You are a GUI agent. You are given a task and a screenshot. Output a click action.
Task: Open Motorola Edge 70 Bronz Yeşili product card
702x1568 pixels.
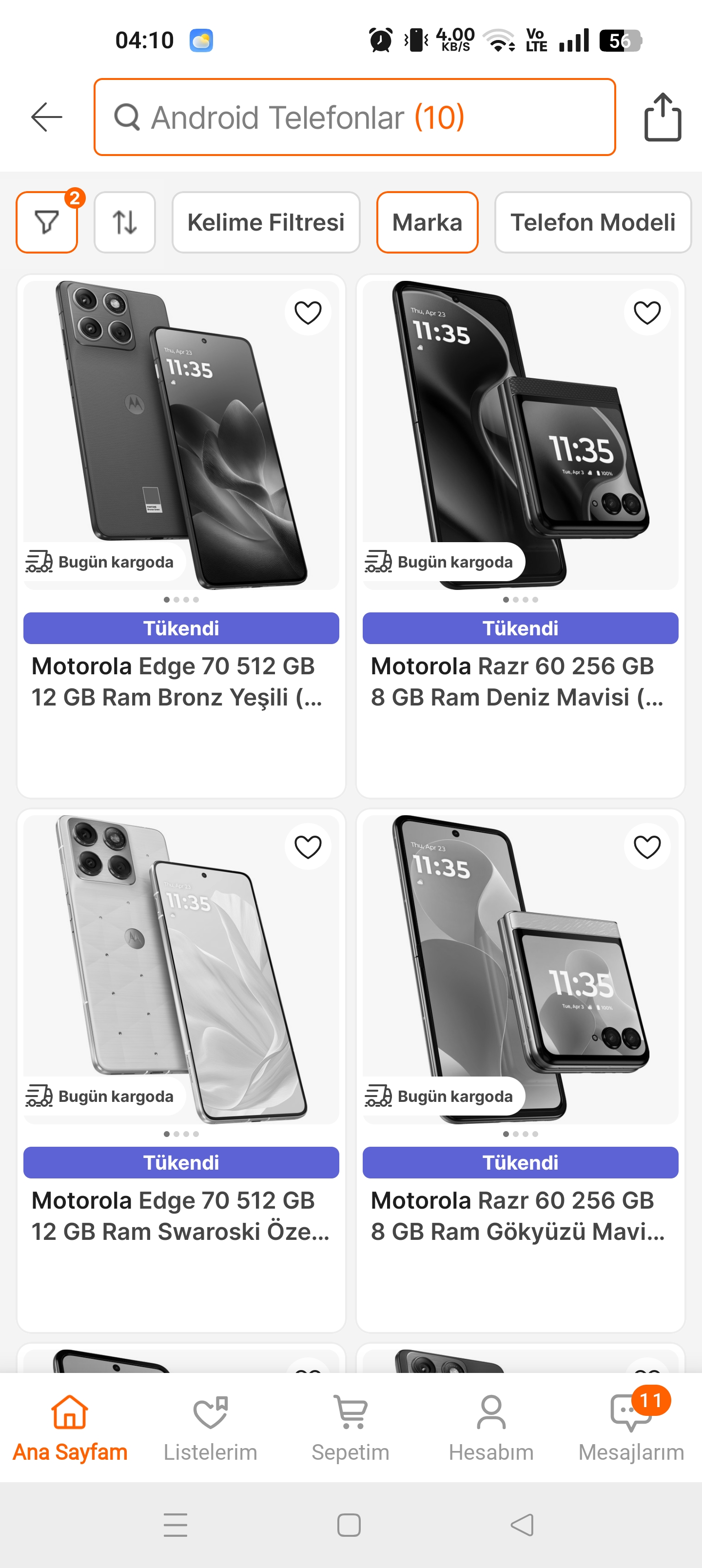click(181, 682)
